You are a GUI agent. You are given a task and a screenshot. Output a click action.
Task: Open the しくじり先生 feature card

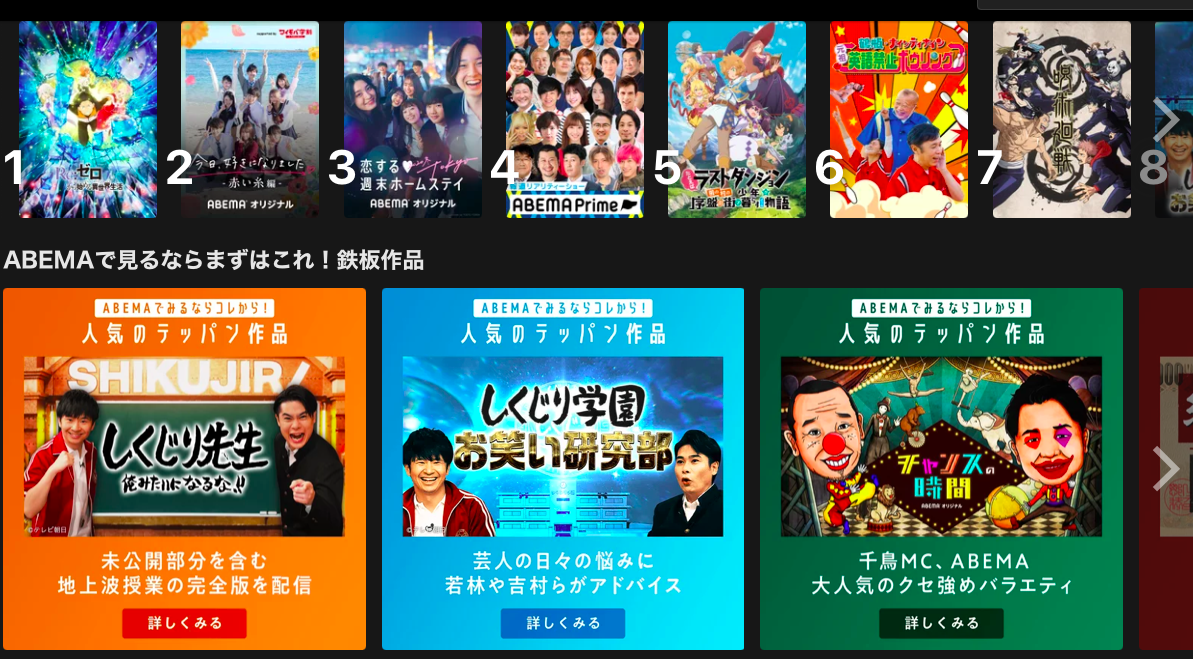tap(184, 440)
